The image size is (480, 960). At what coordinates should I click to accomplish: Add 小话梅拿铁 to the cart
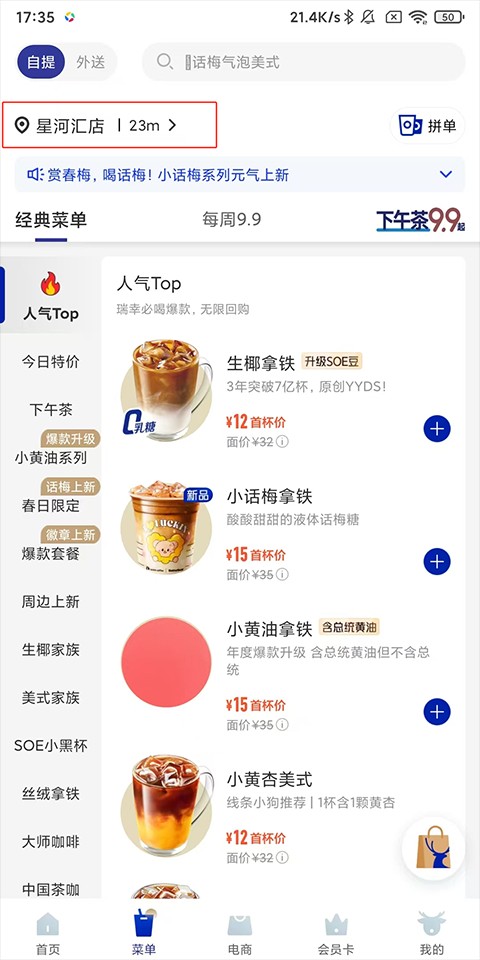[x=437, y=561]
